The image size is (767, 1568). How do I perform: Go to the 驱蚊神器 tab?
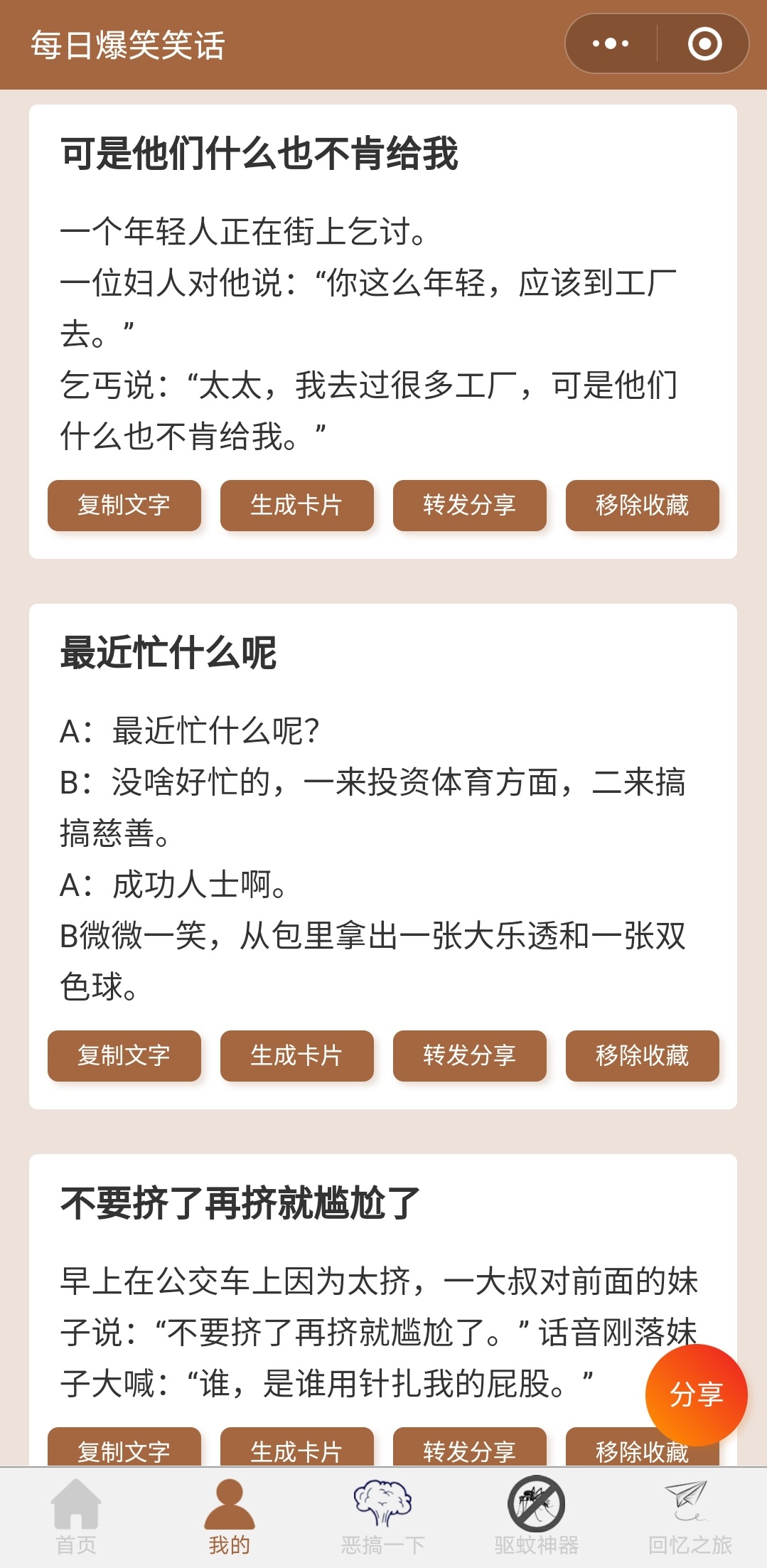537,1517
